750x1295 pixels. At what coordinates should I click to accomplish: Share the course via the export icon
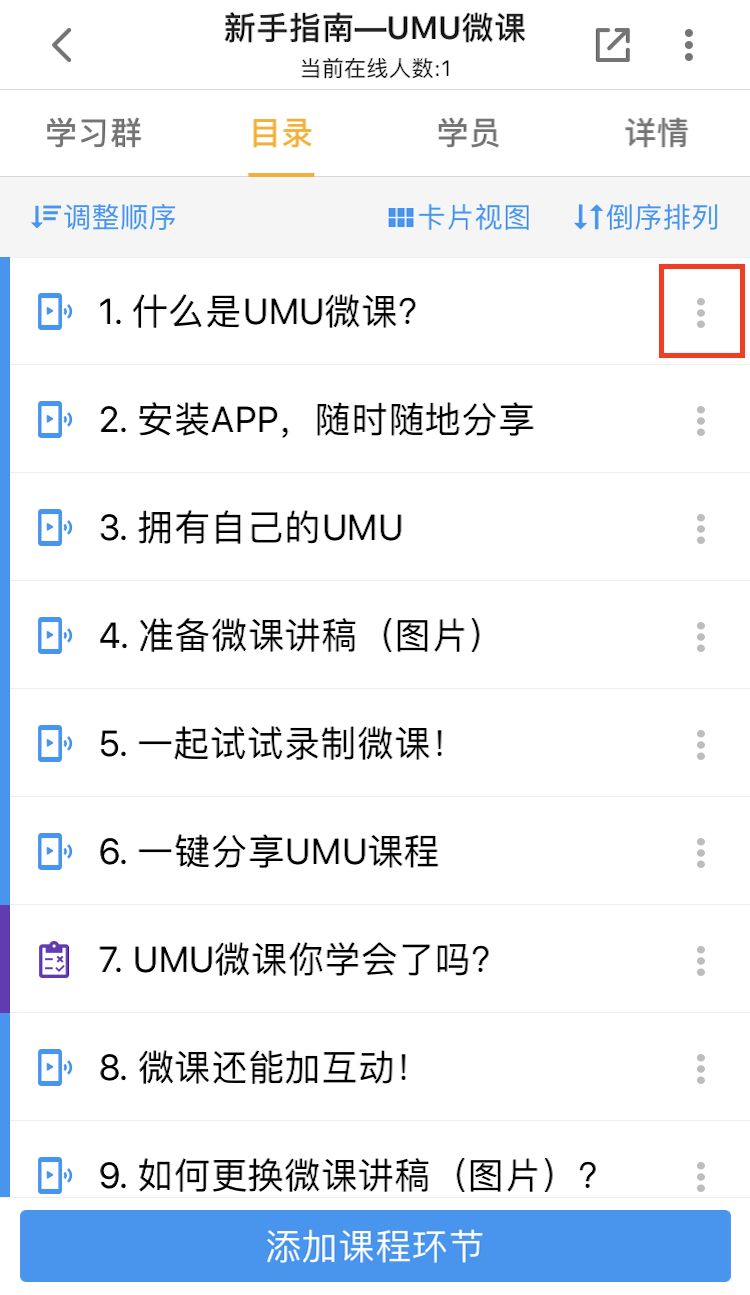612,45
